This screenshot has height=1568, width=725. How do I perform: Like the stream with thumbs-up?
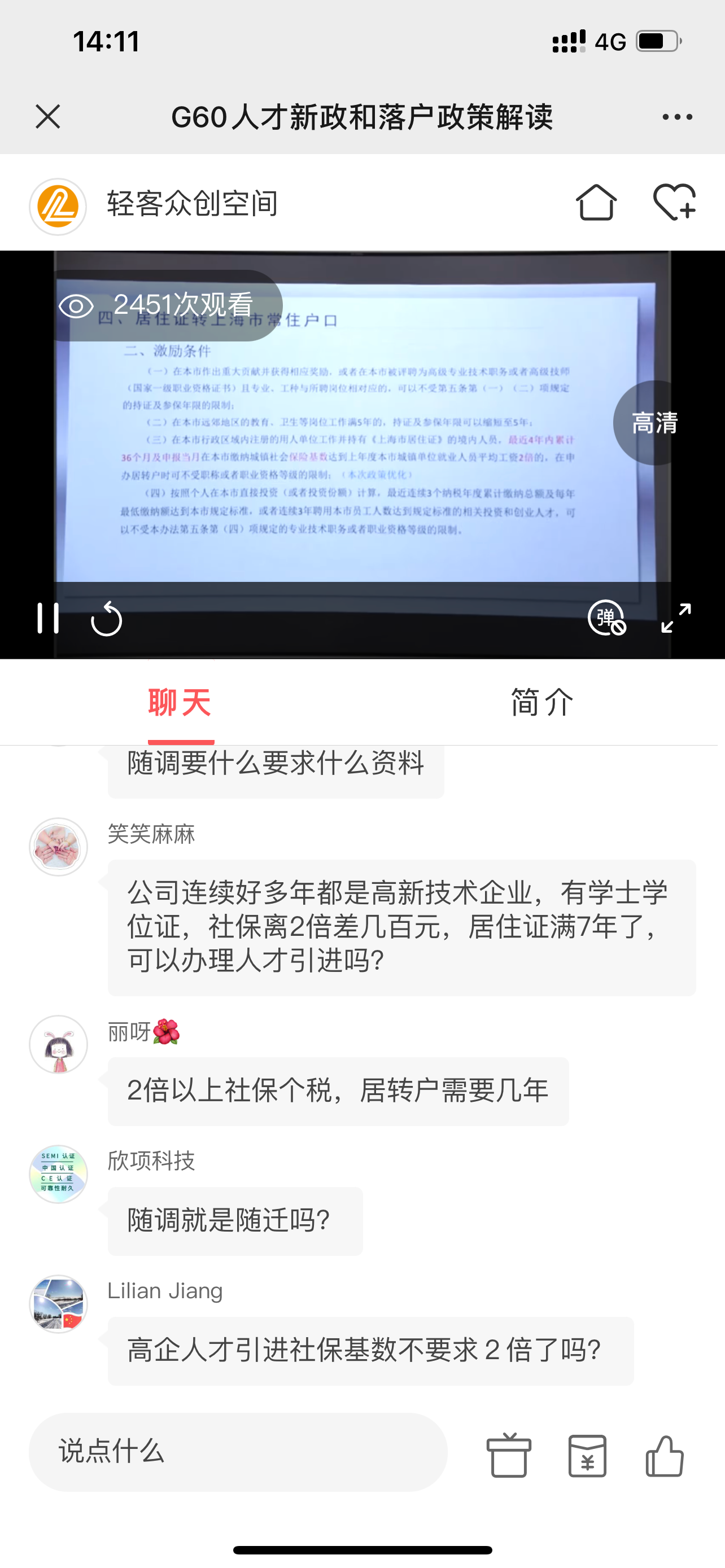665,1455
